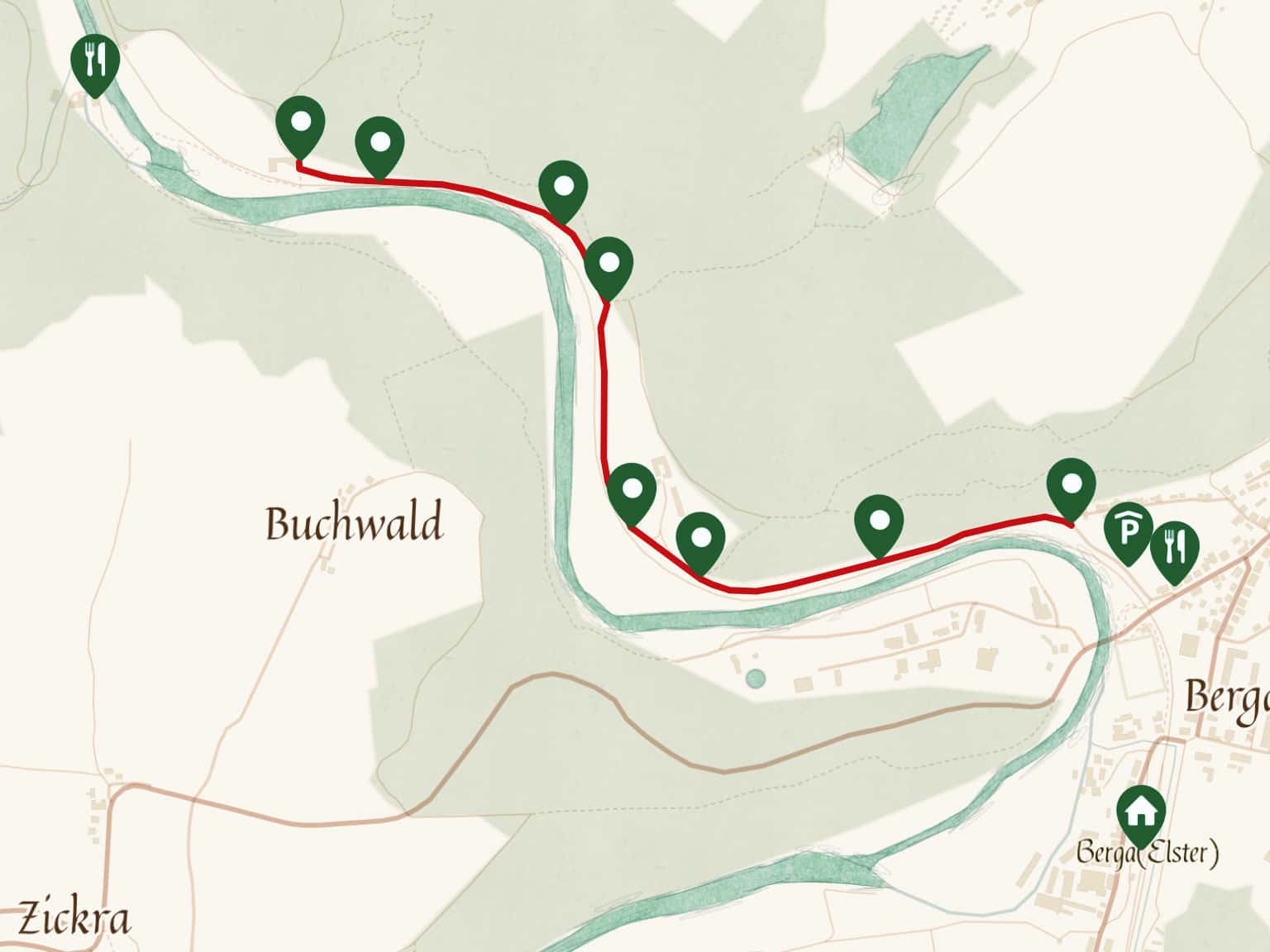This screenshot has height=952, width=1270.
Task: Open the restaurant marker beside the parking pin
Action: (x=1174, y=547)
